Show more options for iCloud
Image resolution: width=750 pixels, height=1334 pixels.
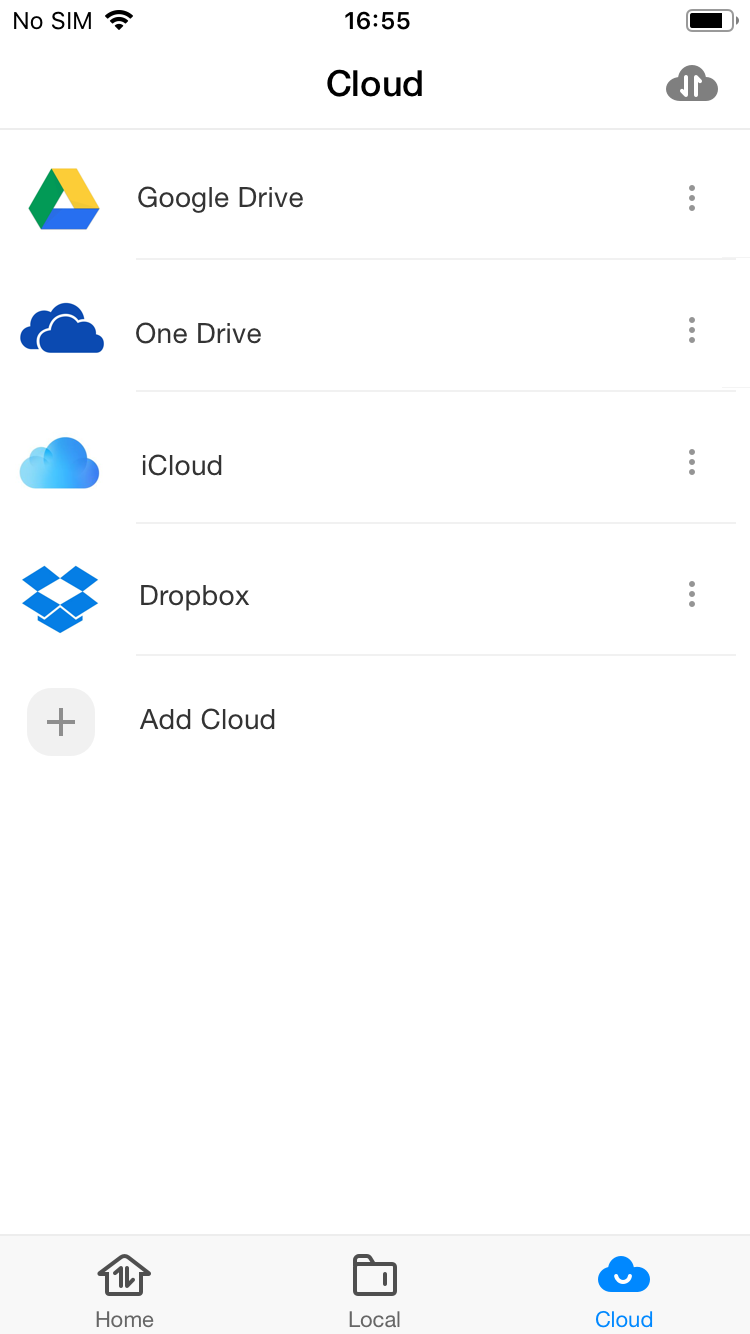pyautogui.click(x=692, y=462)
